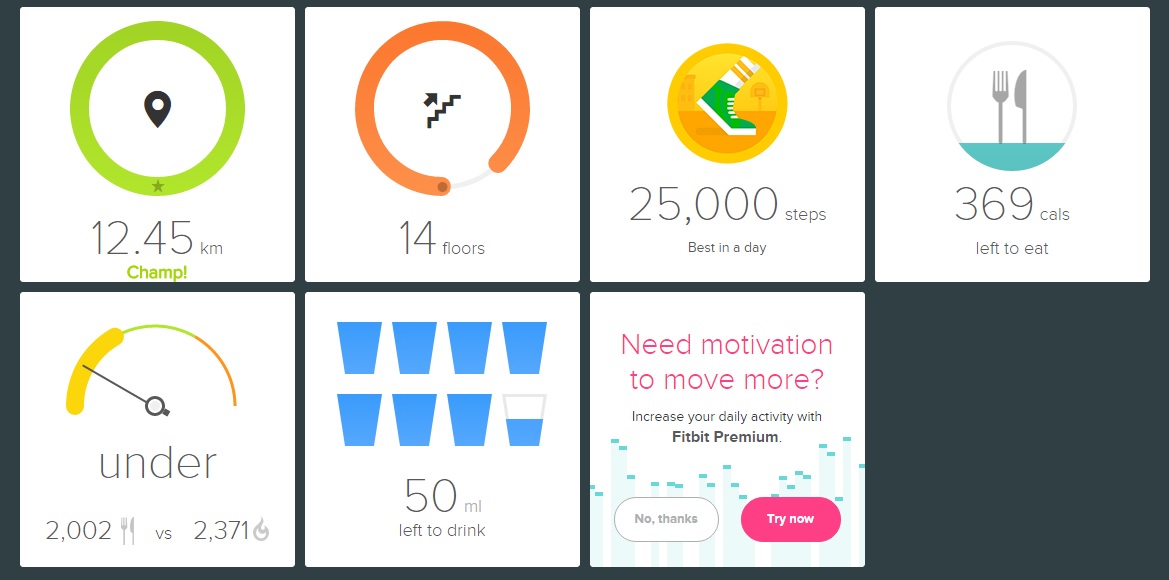Open the 14 floors climbed tile
The height and width of the screenshot is (580, 1169).
tap(442, 145)
